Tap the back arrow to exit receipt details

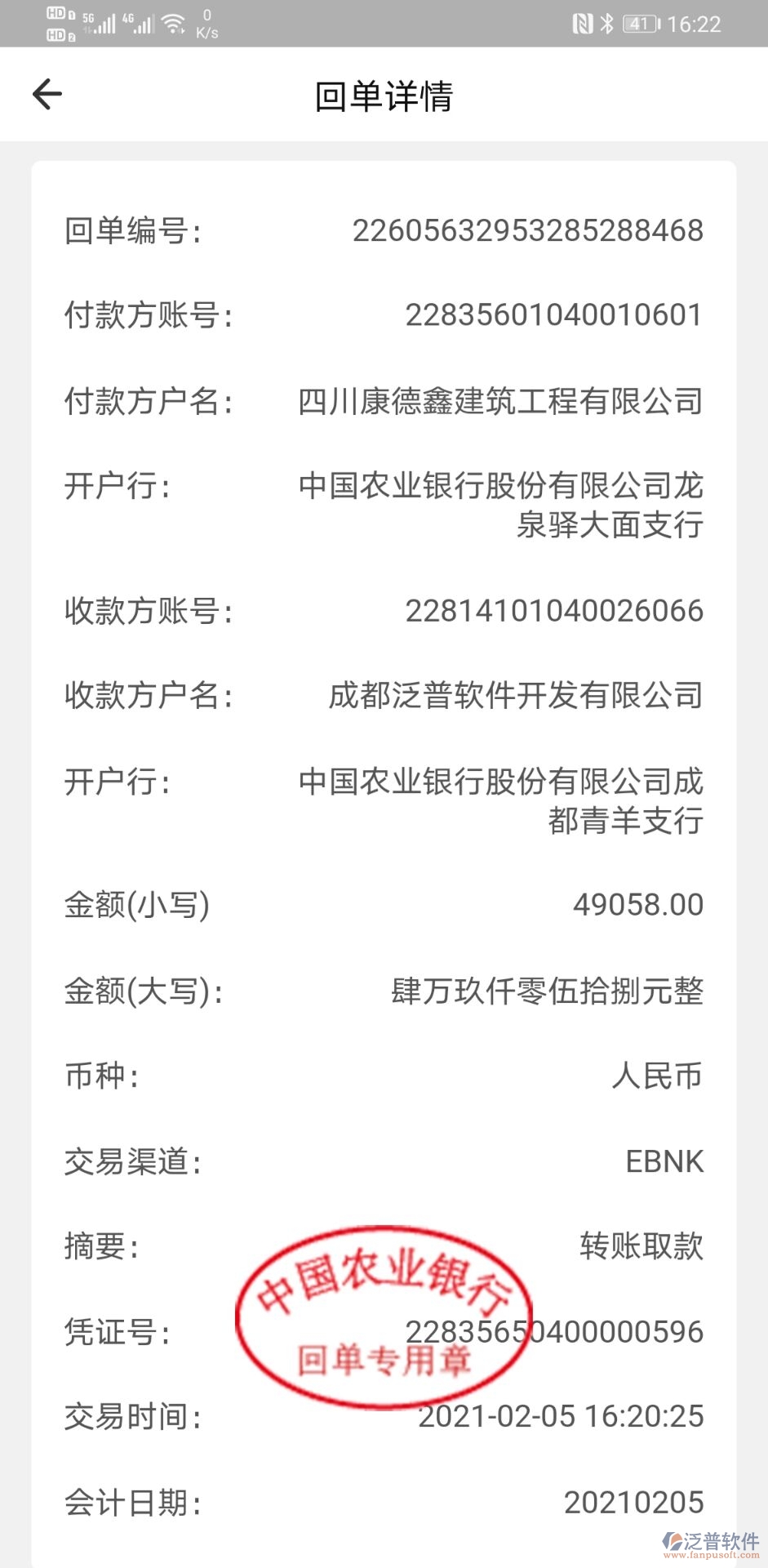click(x=47, y=93)
